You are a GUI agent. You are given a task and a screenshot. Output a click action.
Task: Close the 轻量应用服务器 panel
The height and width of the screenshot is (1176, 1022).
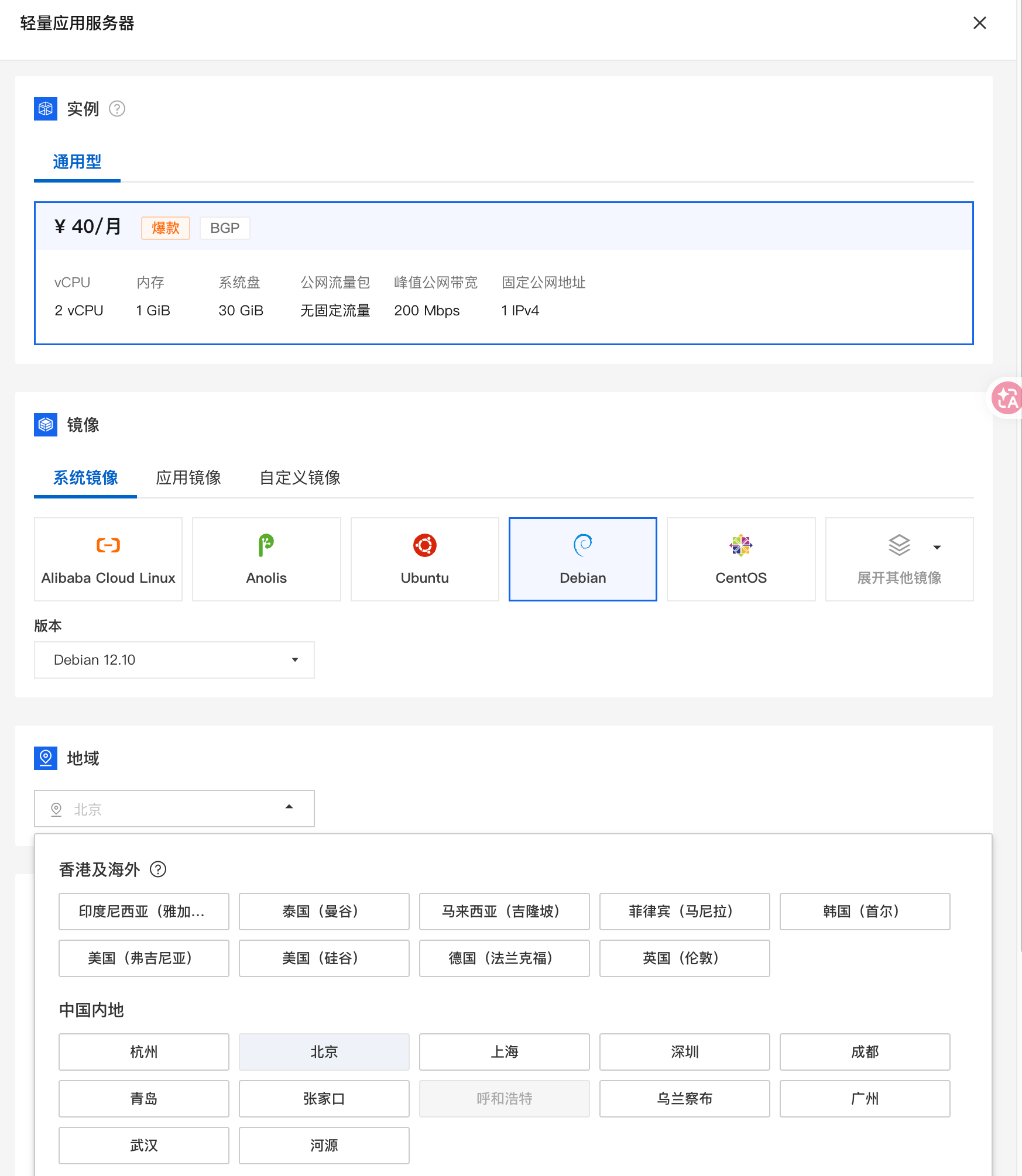coord(979,23)
